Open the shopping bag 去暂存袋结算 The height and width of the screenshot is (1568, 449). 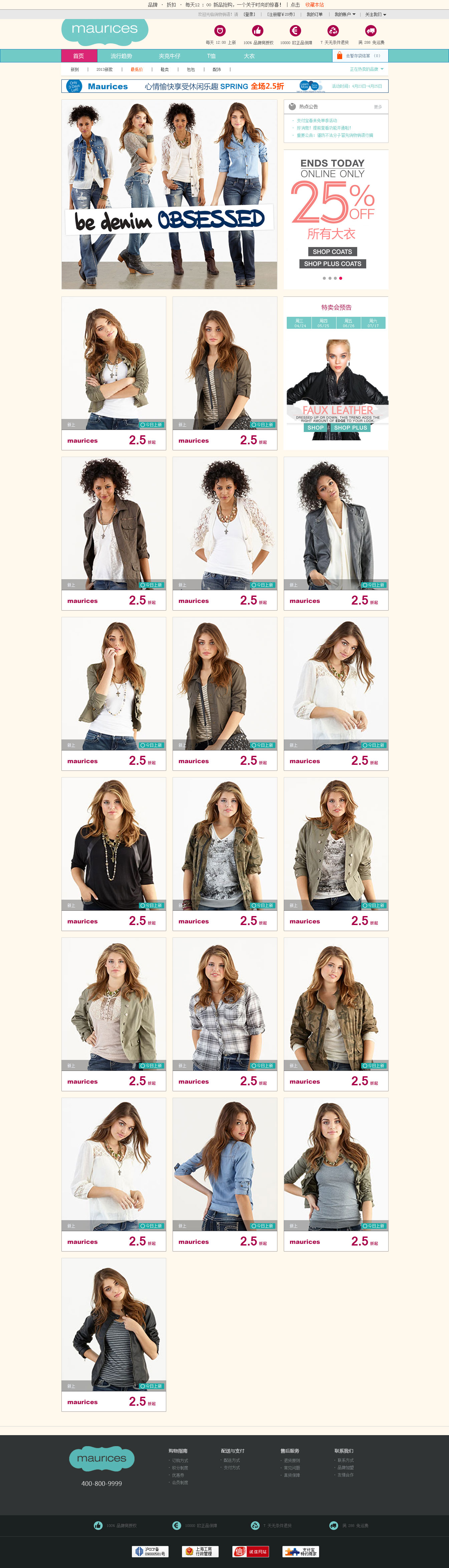point(360,56)
